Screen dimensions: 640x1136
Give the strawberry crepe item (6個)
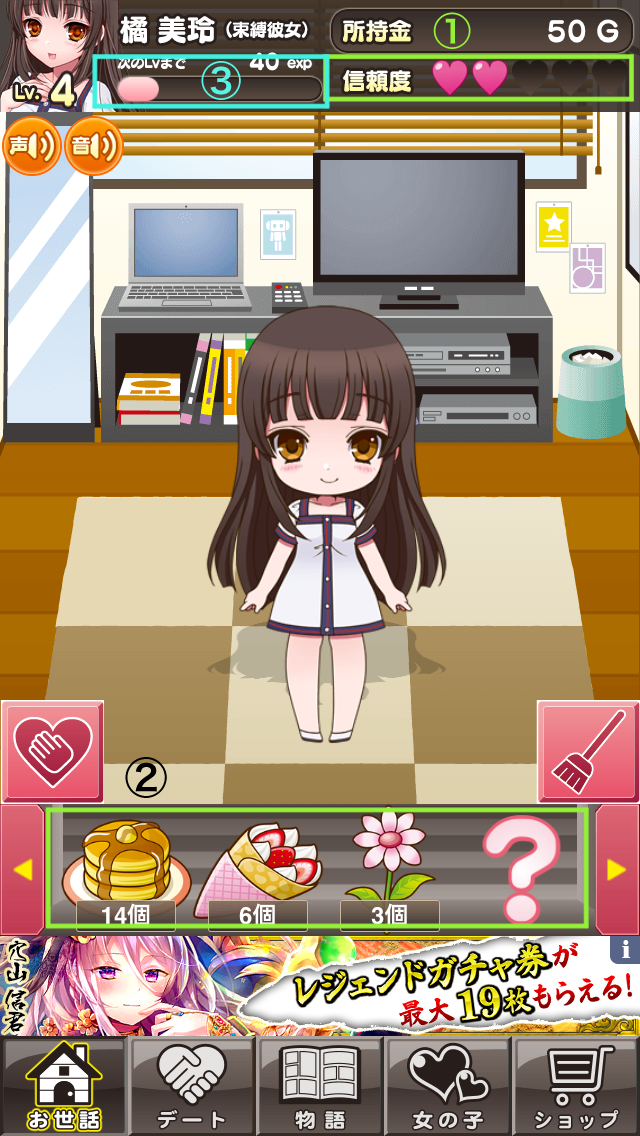(x=257, y=865)
